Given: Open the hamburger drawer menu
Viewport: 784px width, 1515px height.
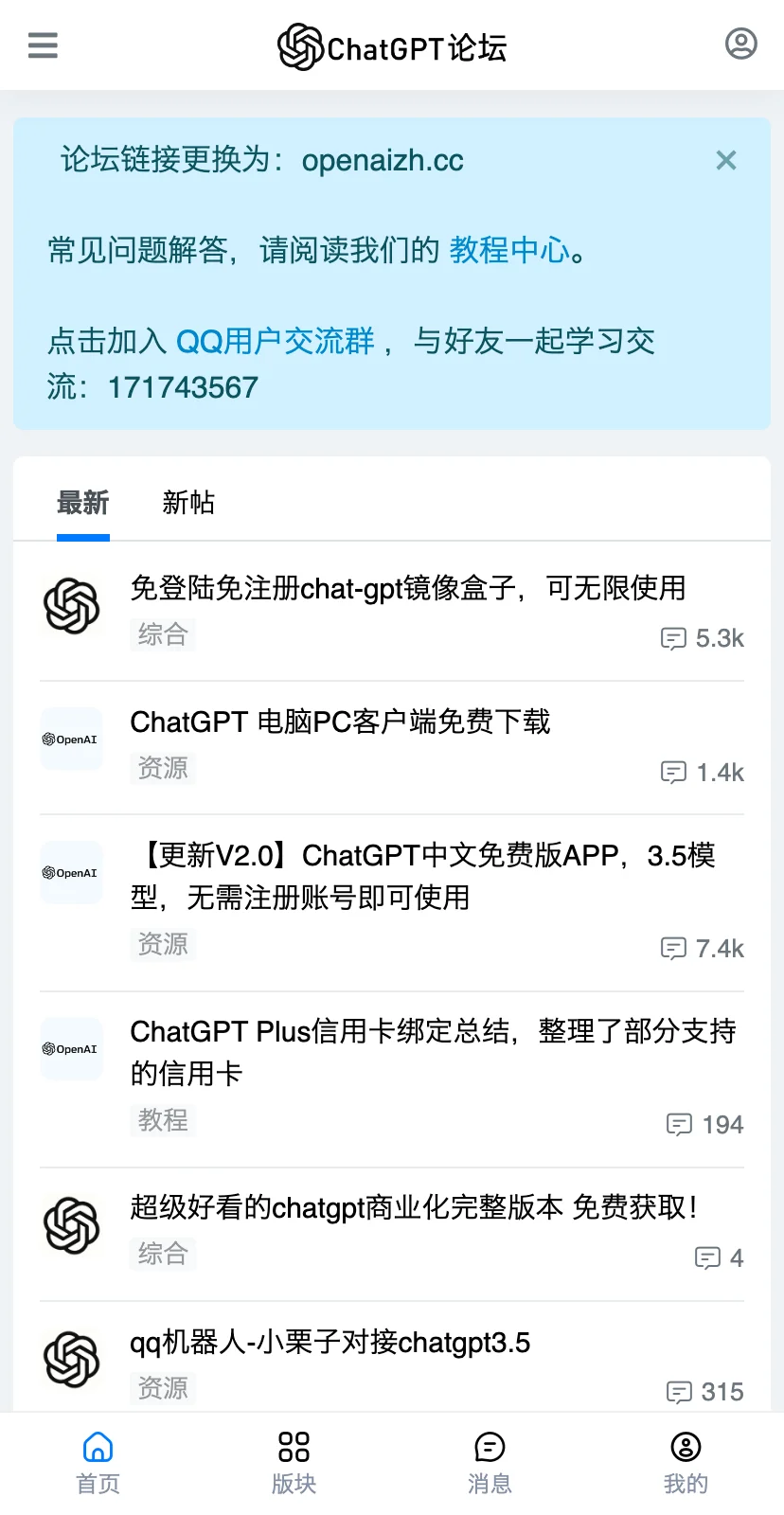Looking at the screenshot, I should click(x=43, y=45).
